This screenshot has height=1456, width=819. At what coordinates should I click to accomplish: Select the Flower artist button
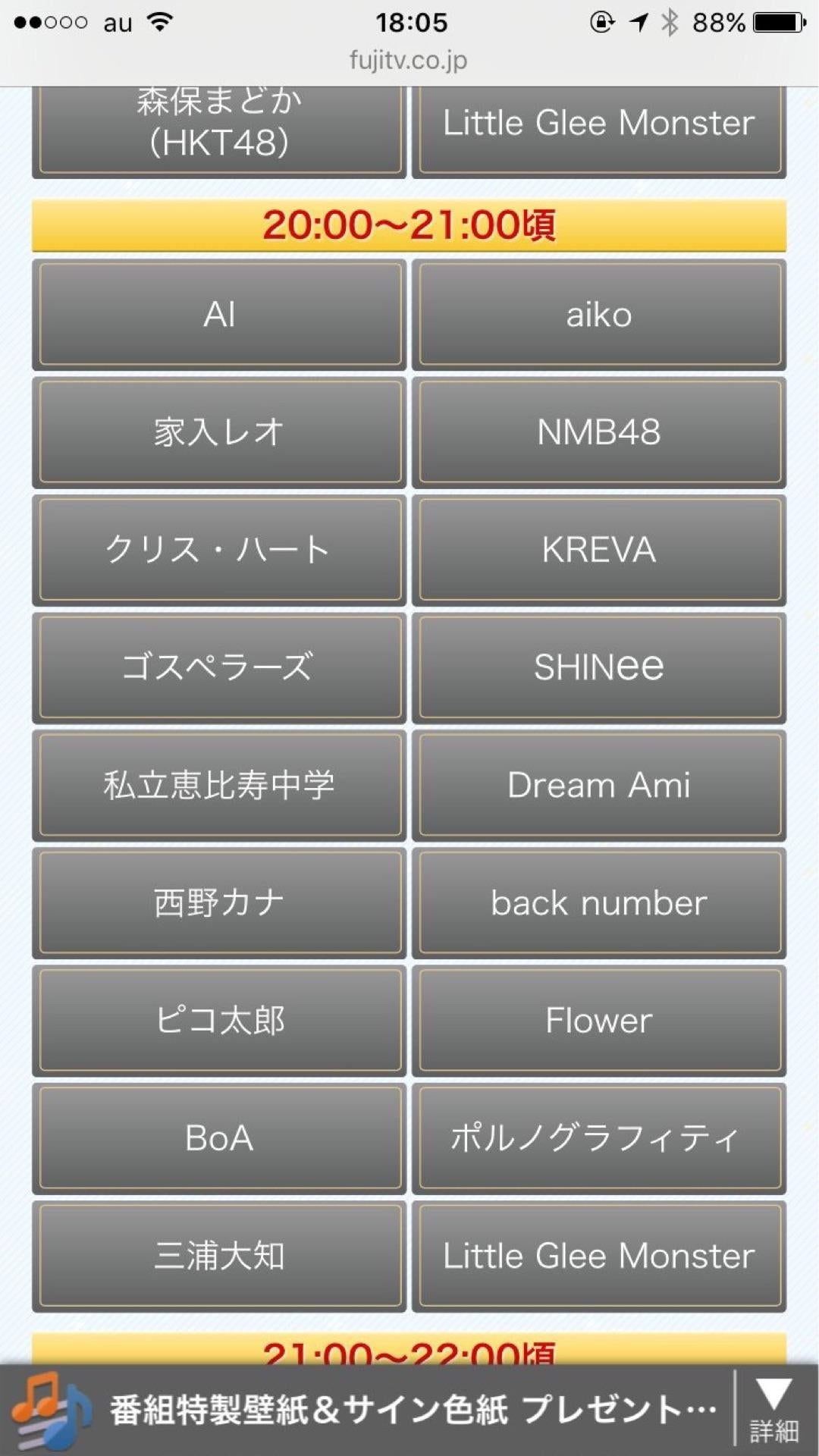tap(598, 1020)
